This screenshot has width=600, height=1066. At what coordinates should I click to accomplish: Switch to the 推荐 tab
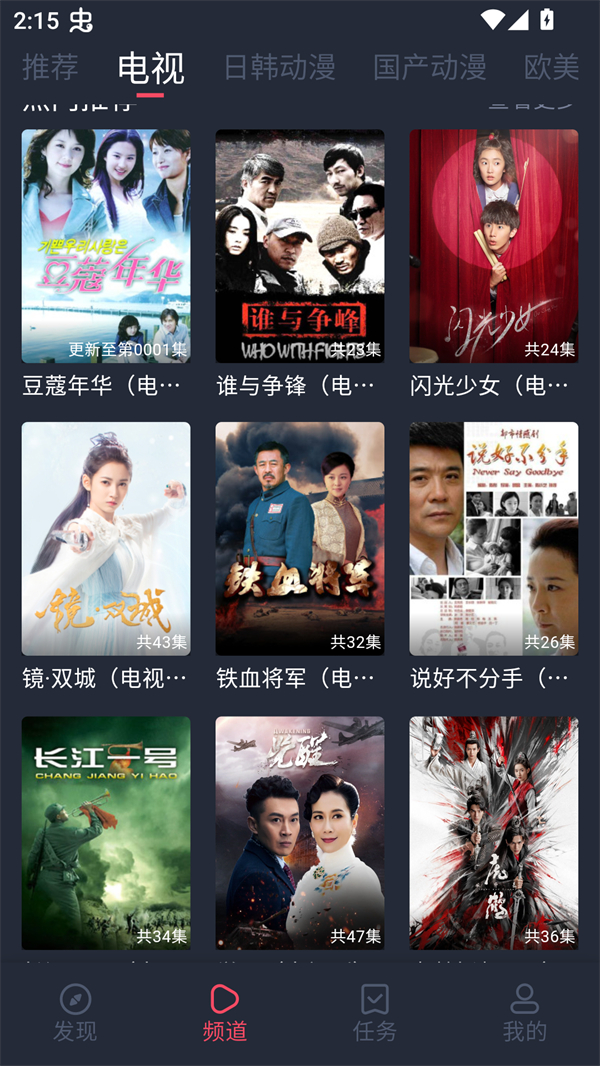[x=50, y=67]
